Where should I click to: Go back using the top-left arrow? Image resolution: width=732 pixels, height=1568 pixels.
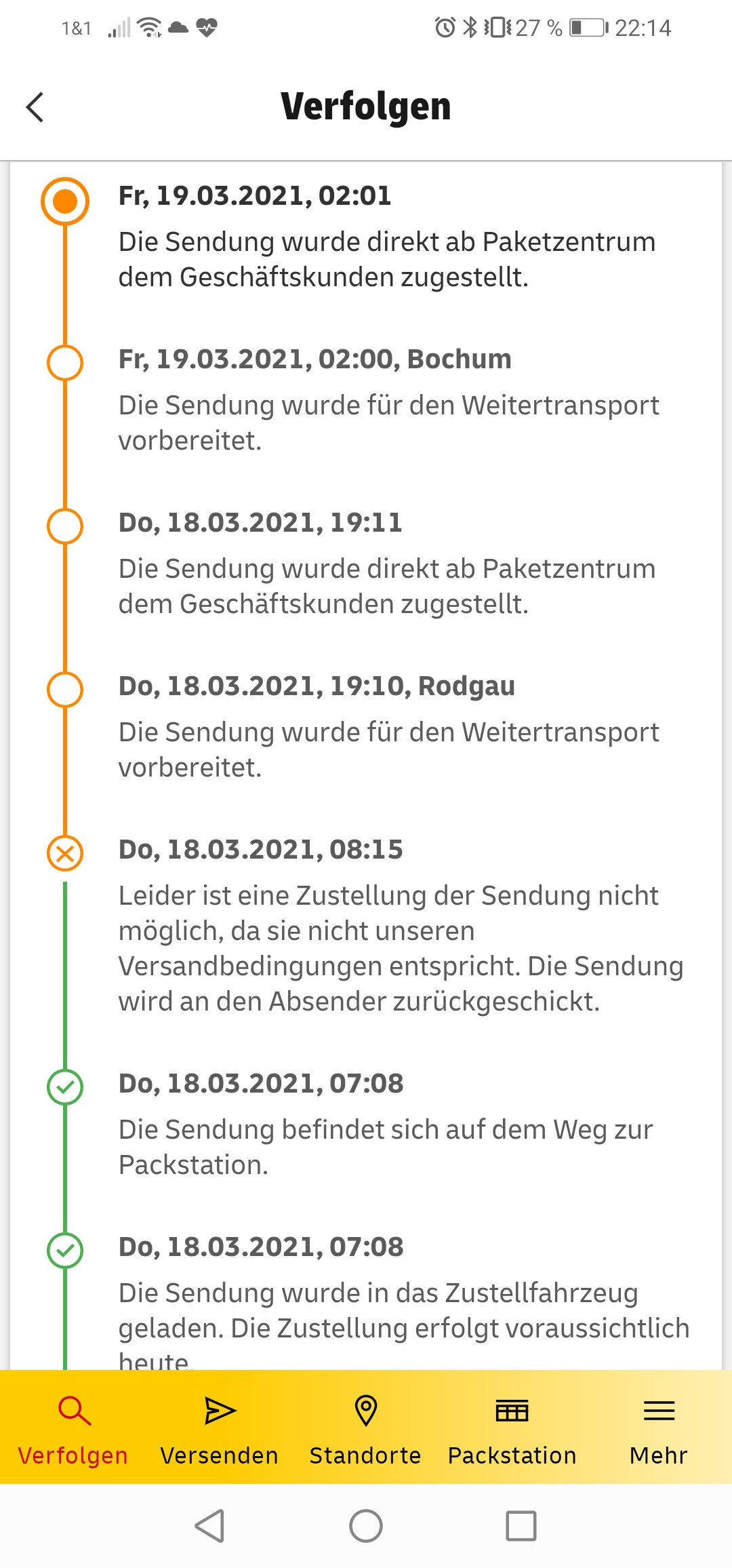35,107
